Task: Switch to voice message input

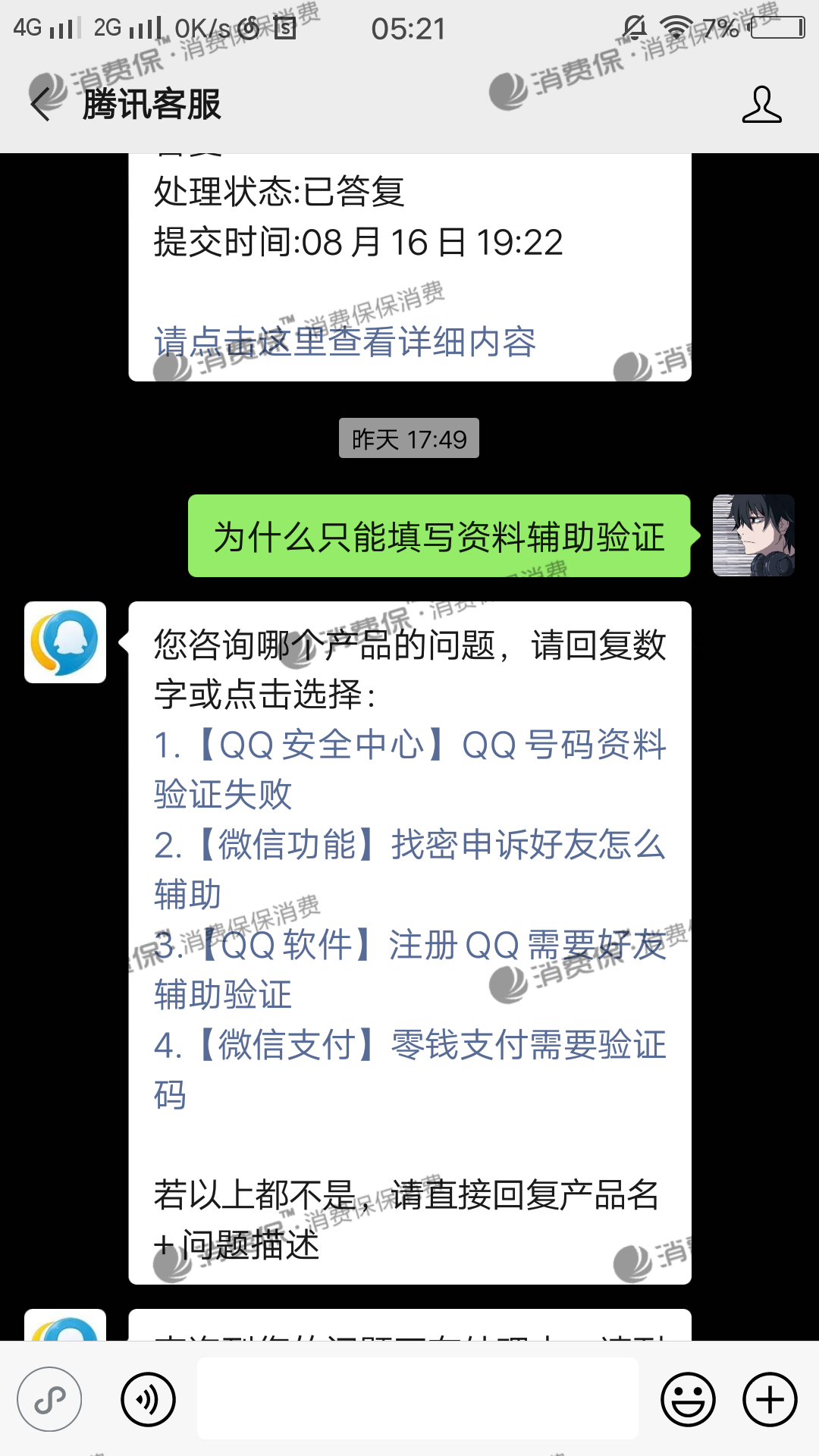Action: click(149, 1399)
